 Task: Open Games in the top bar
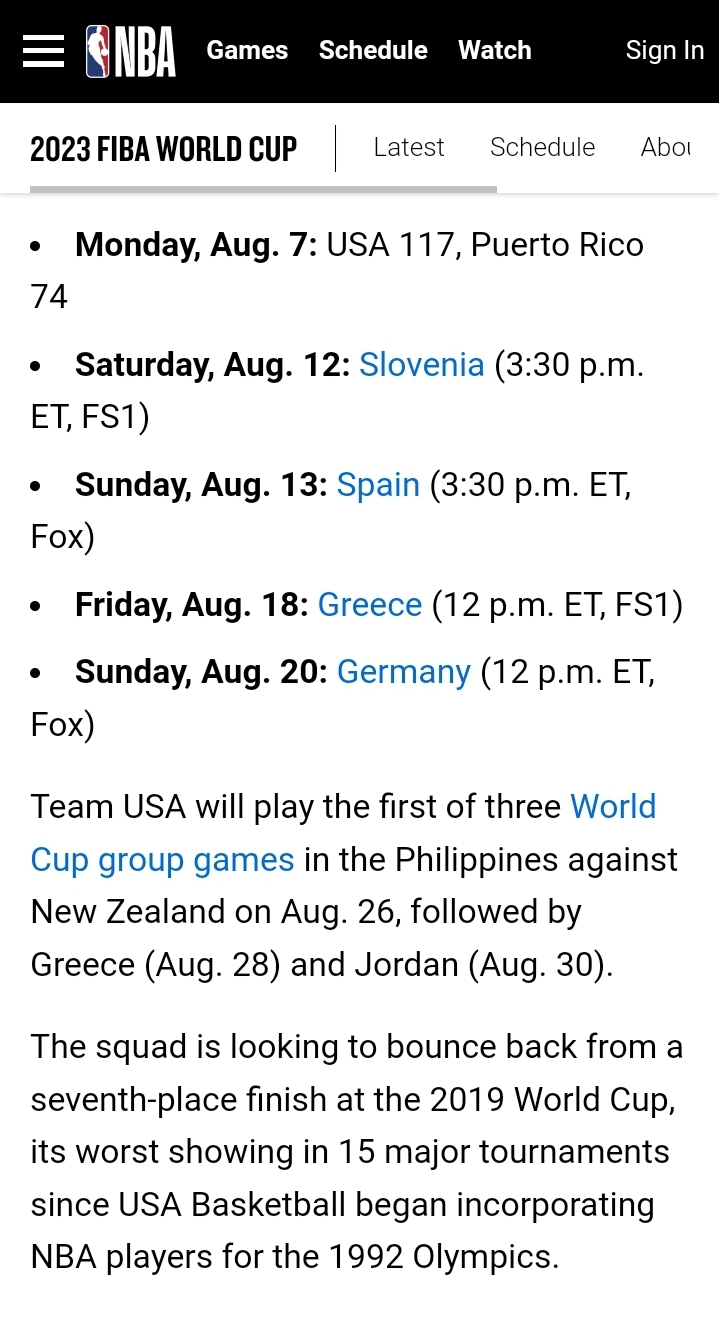(x=247, y=50)
